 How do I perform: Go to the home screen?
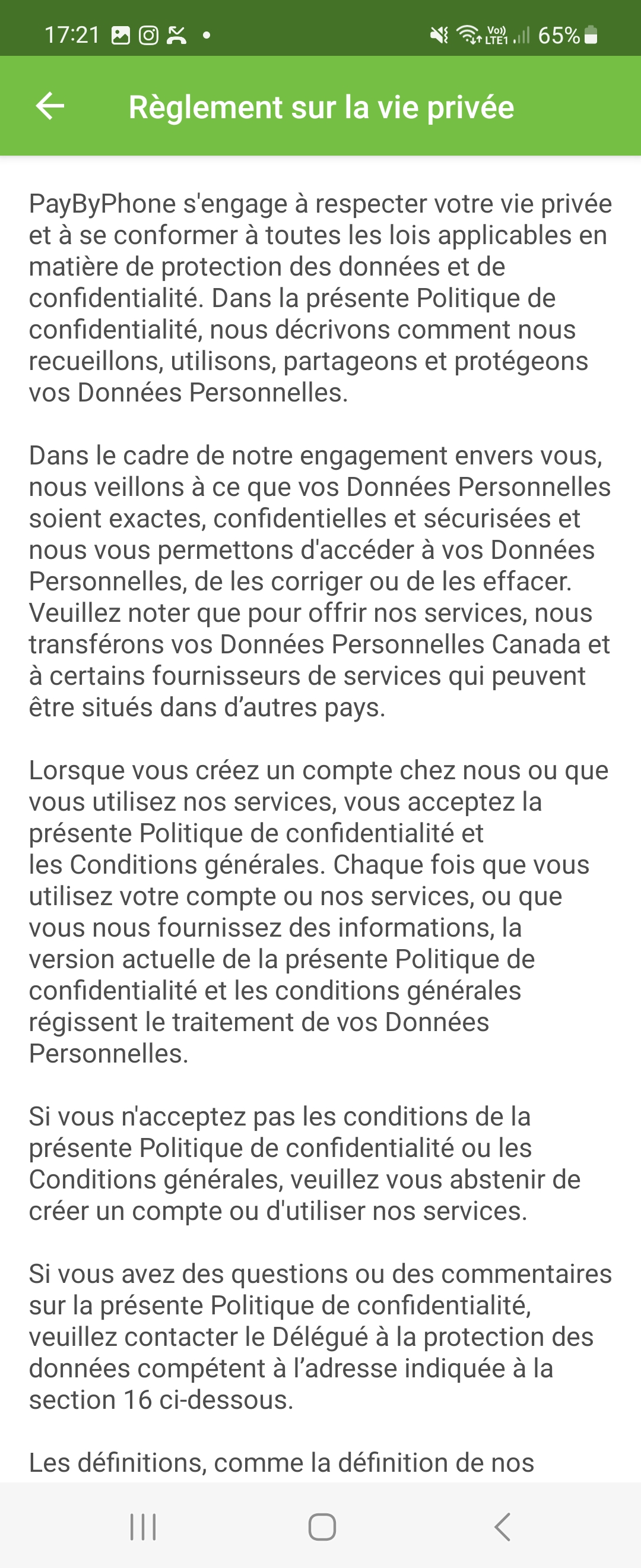tap(322, 1526)
